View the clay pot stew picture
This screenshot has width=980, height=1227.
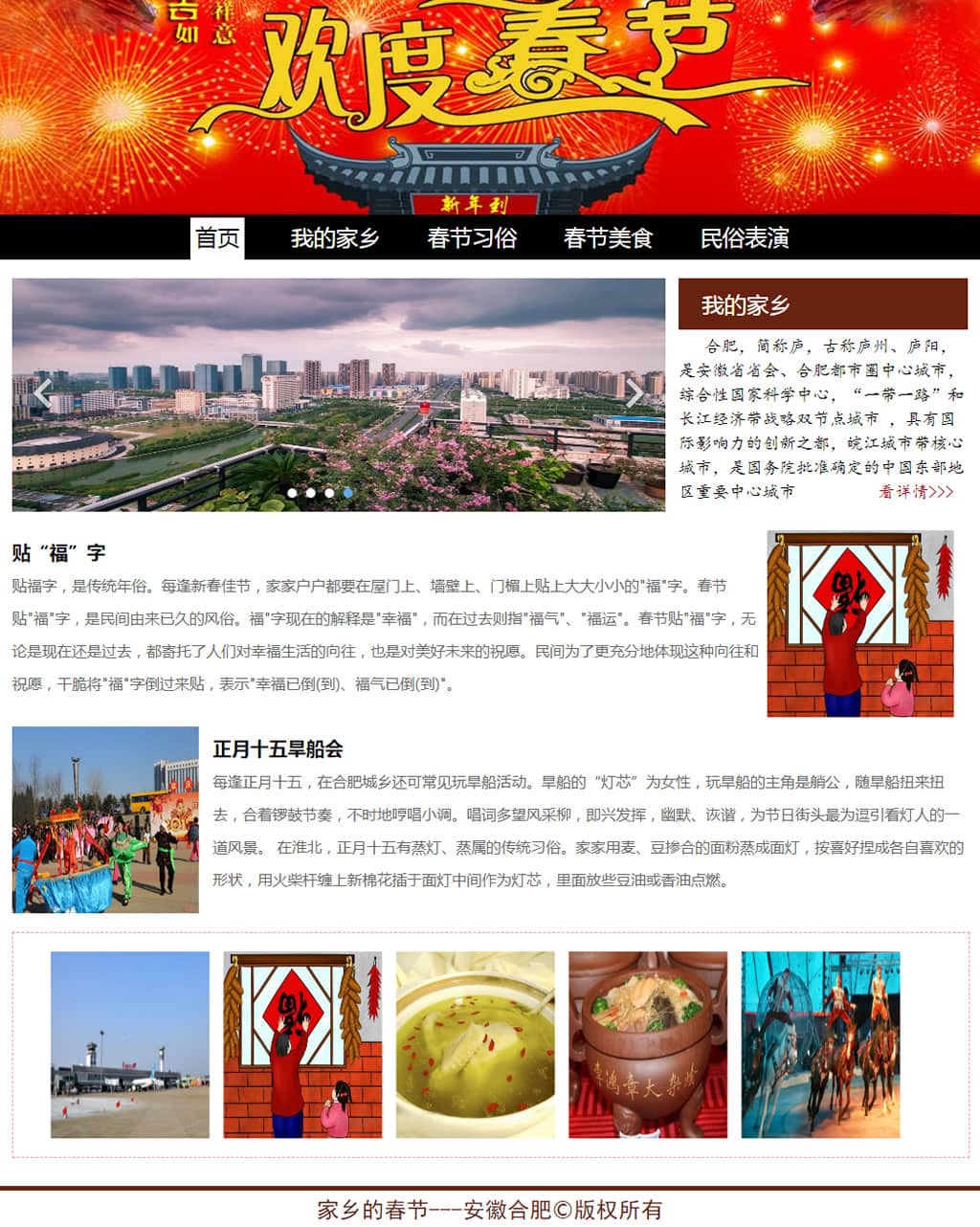(648, 1044)
